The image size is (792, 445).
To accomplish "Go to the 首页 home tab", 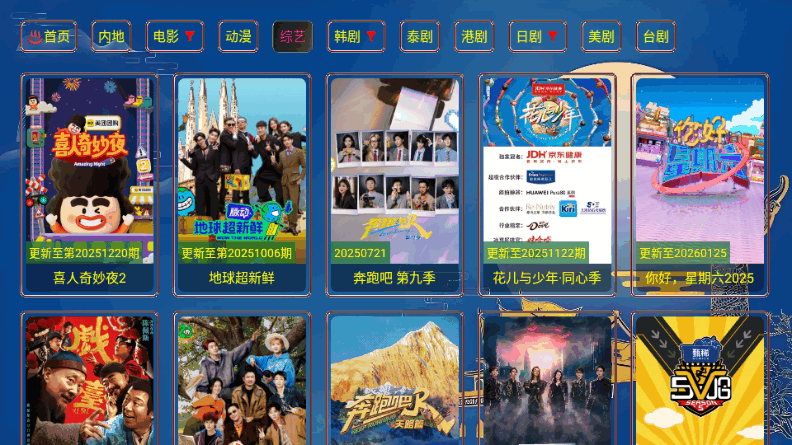I will click(48, 37).
